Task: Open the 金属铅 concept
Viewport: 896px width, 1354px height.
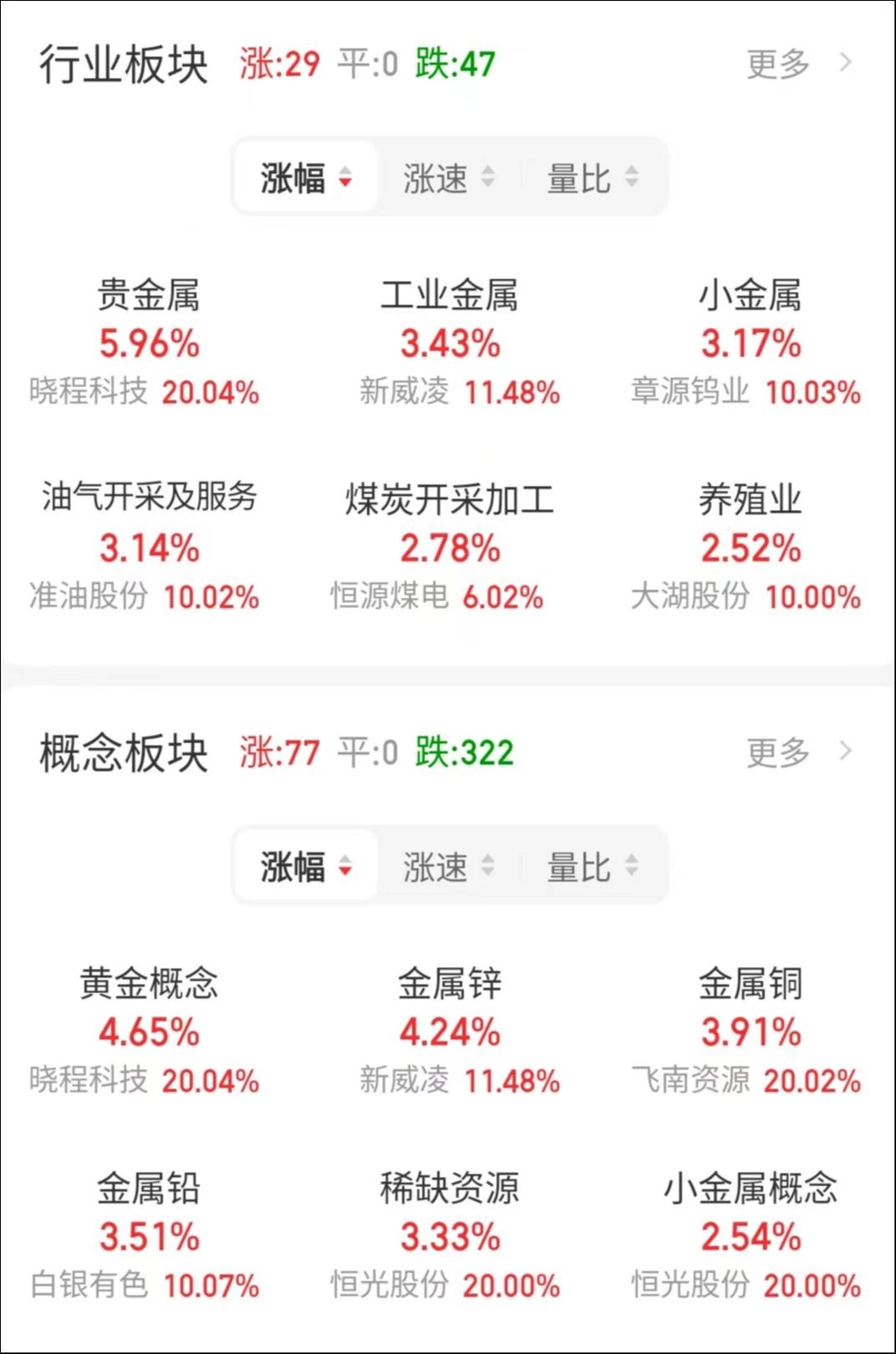Action: click(x=149, y=1236)
